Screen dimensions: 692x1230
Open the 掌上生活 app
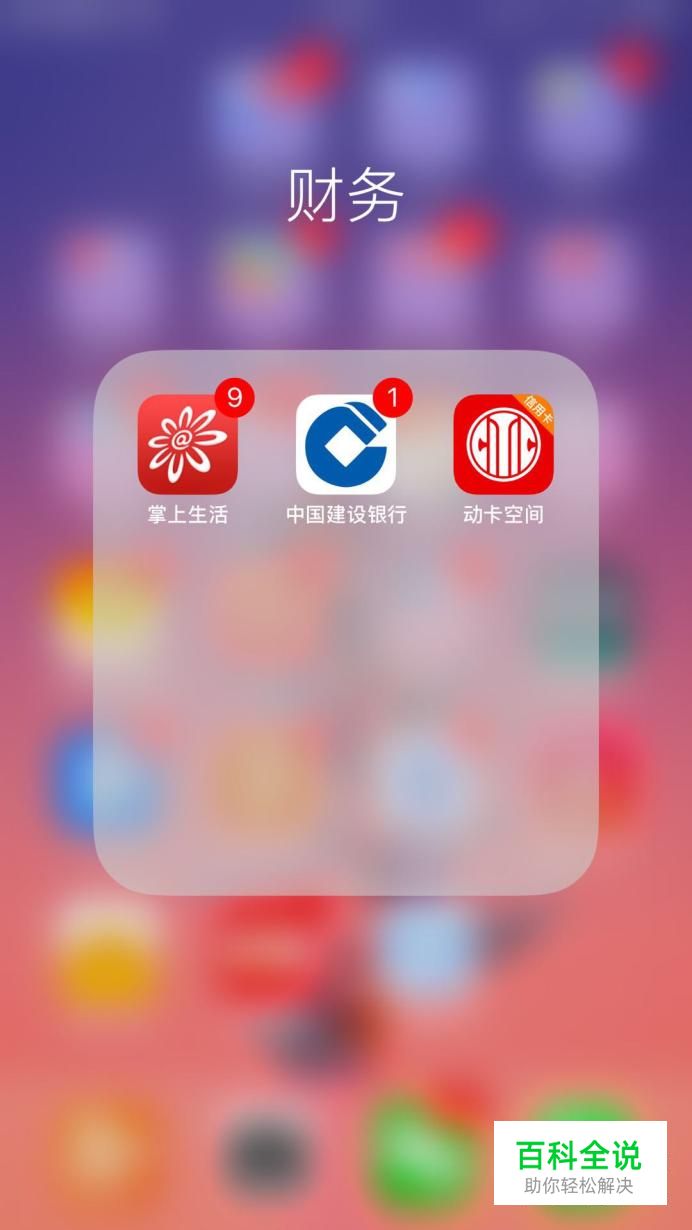188,444
